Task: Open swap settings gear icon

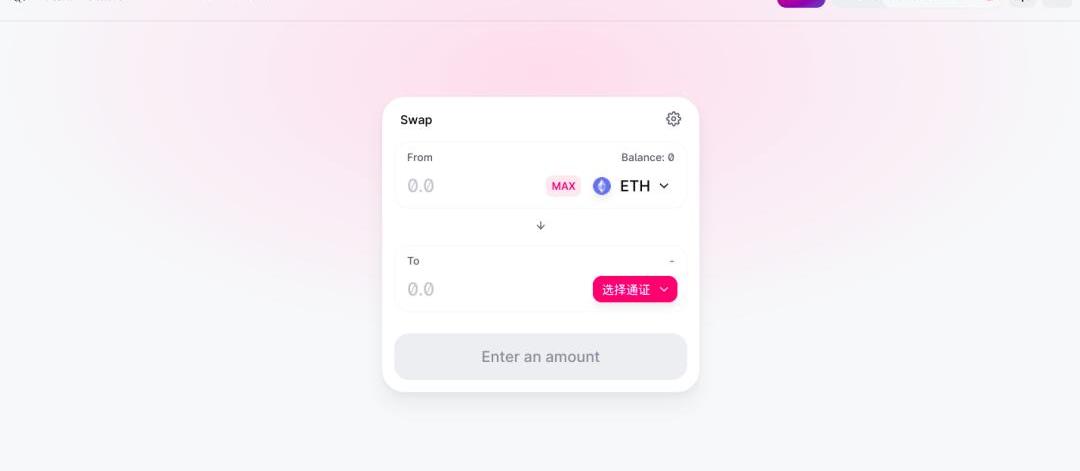Action: (673, 119)
